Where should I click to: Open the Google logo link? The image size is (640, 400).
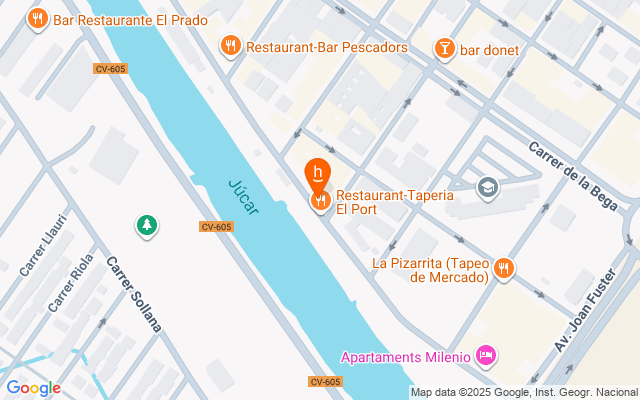click(x=33, y=388)
